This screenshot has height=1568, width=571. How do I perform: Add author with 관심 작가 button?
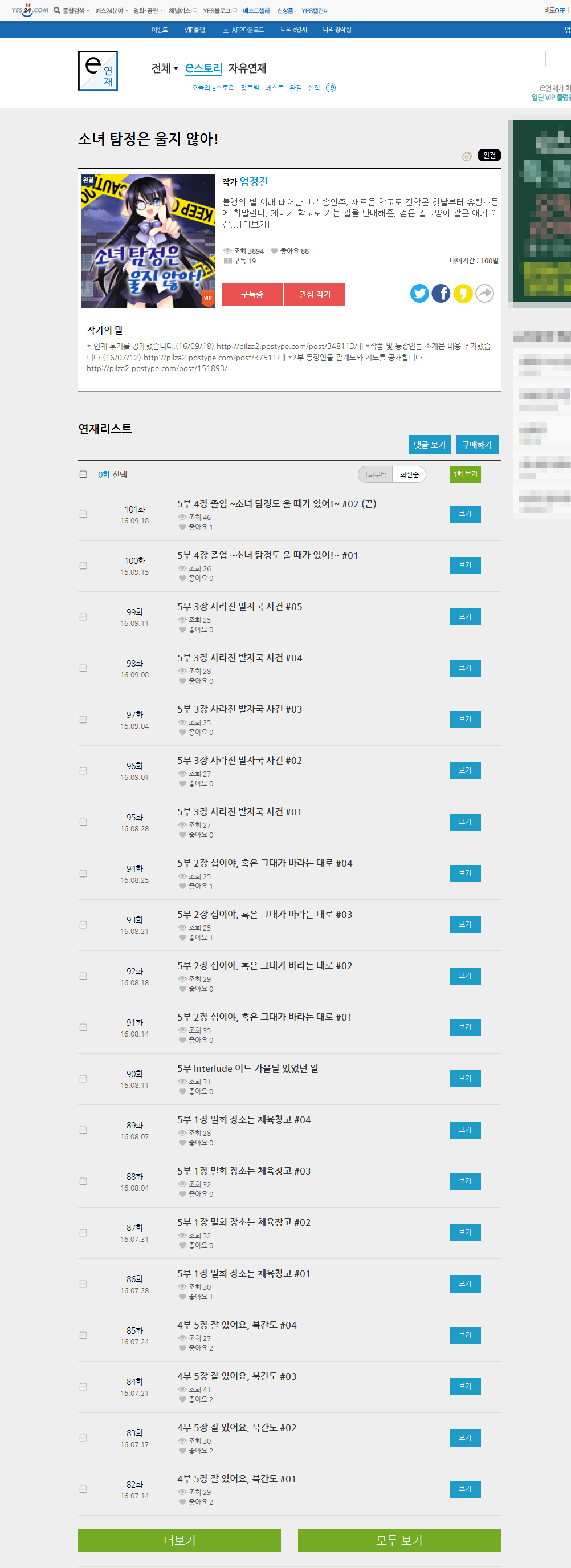315,294
